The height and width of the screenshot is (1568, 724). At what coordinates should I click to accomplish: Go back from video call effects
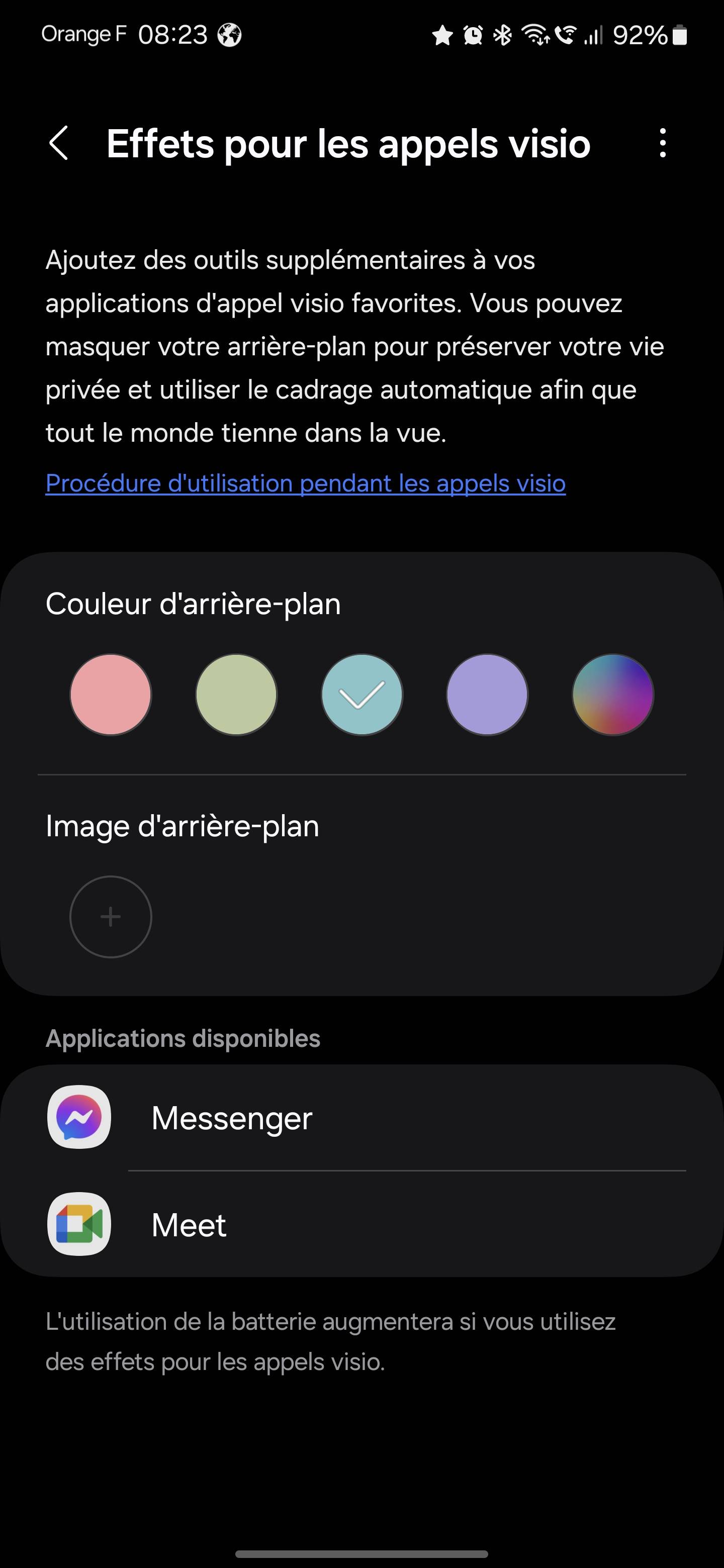(x=59, y=144)
